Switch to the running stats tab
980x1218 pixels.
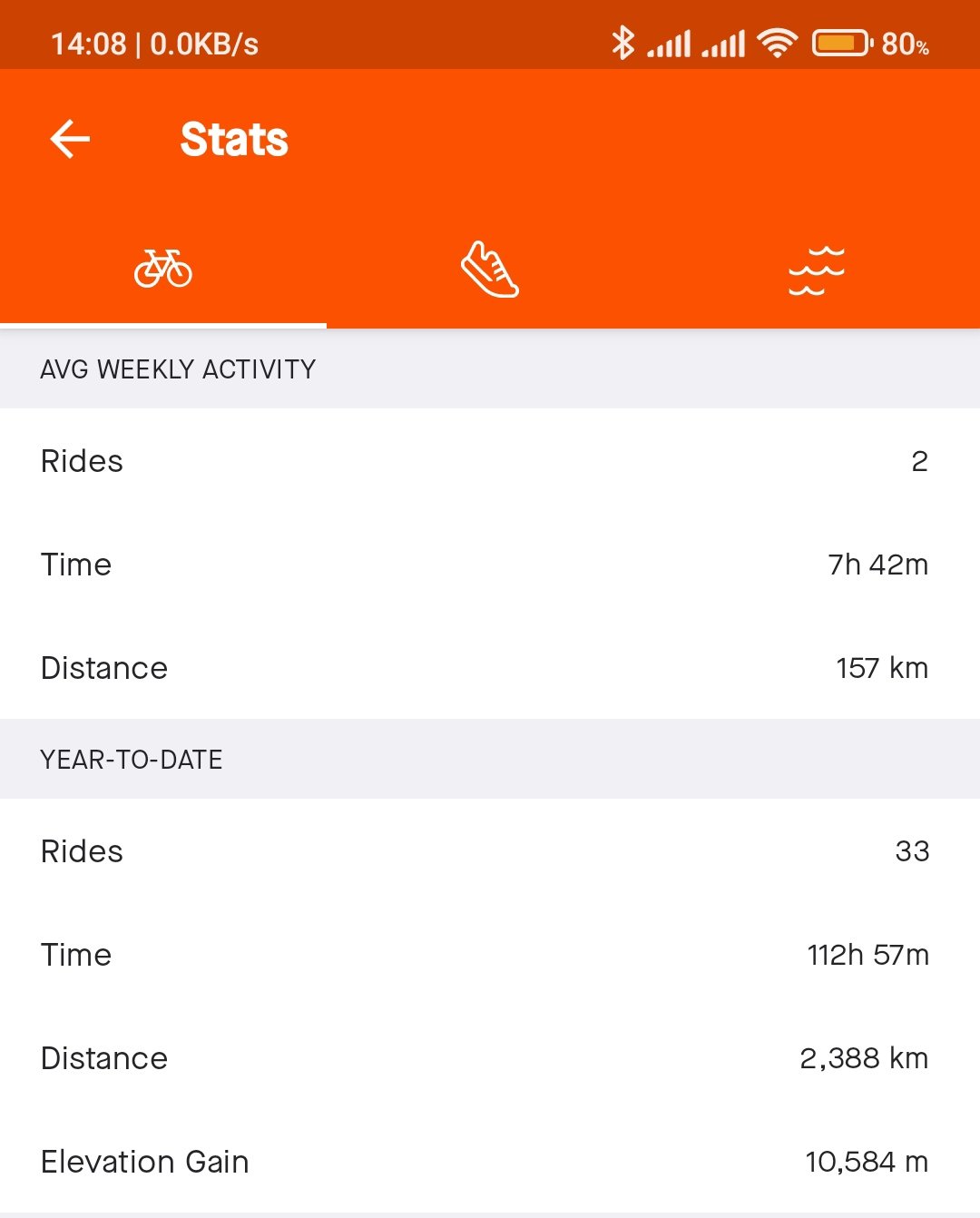tap(489, 269)
